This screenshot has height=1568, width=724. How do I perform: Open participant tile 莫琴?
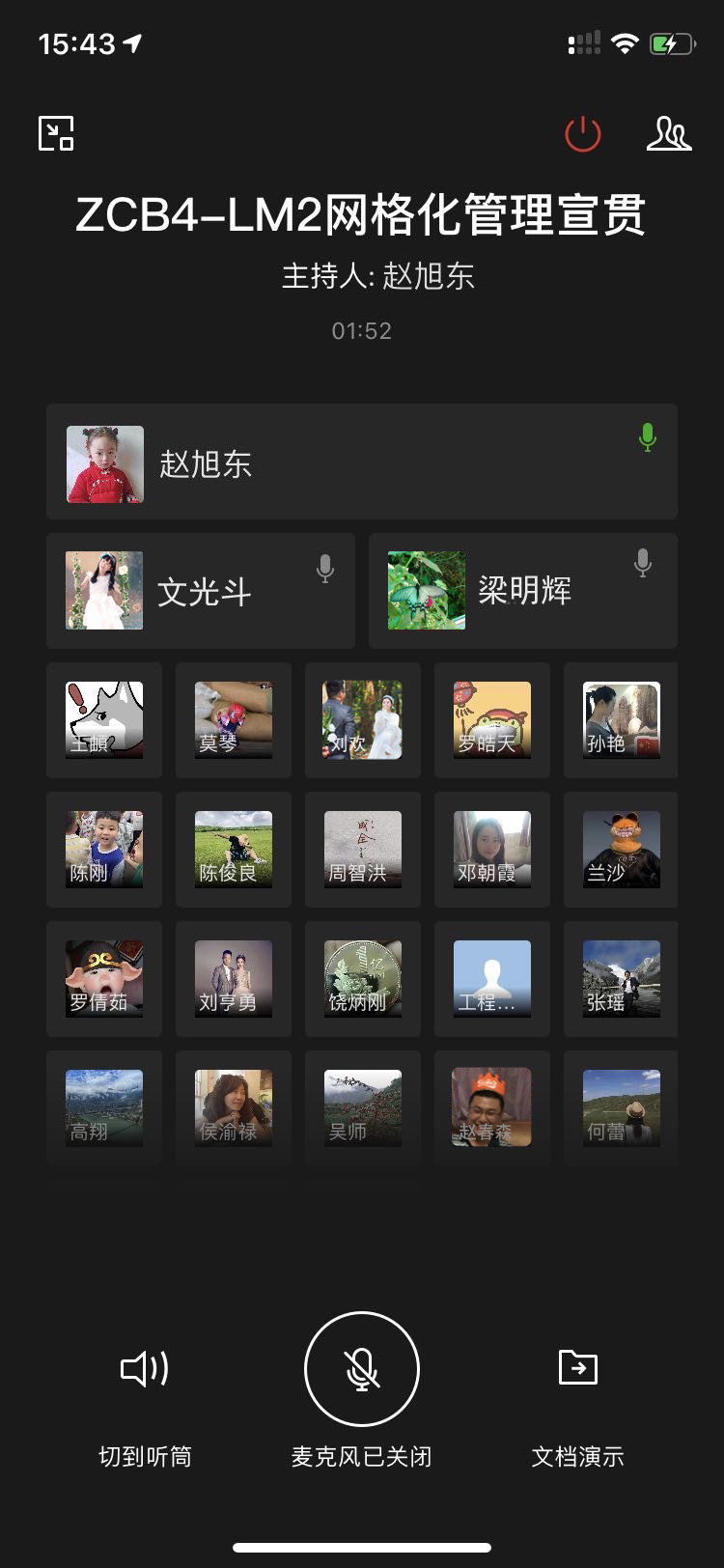click(x=234, y=720)
